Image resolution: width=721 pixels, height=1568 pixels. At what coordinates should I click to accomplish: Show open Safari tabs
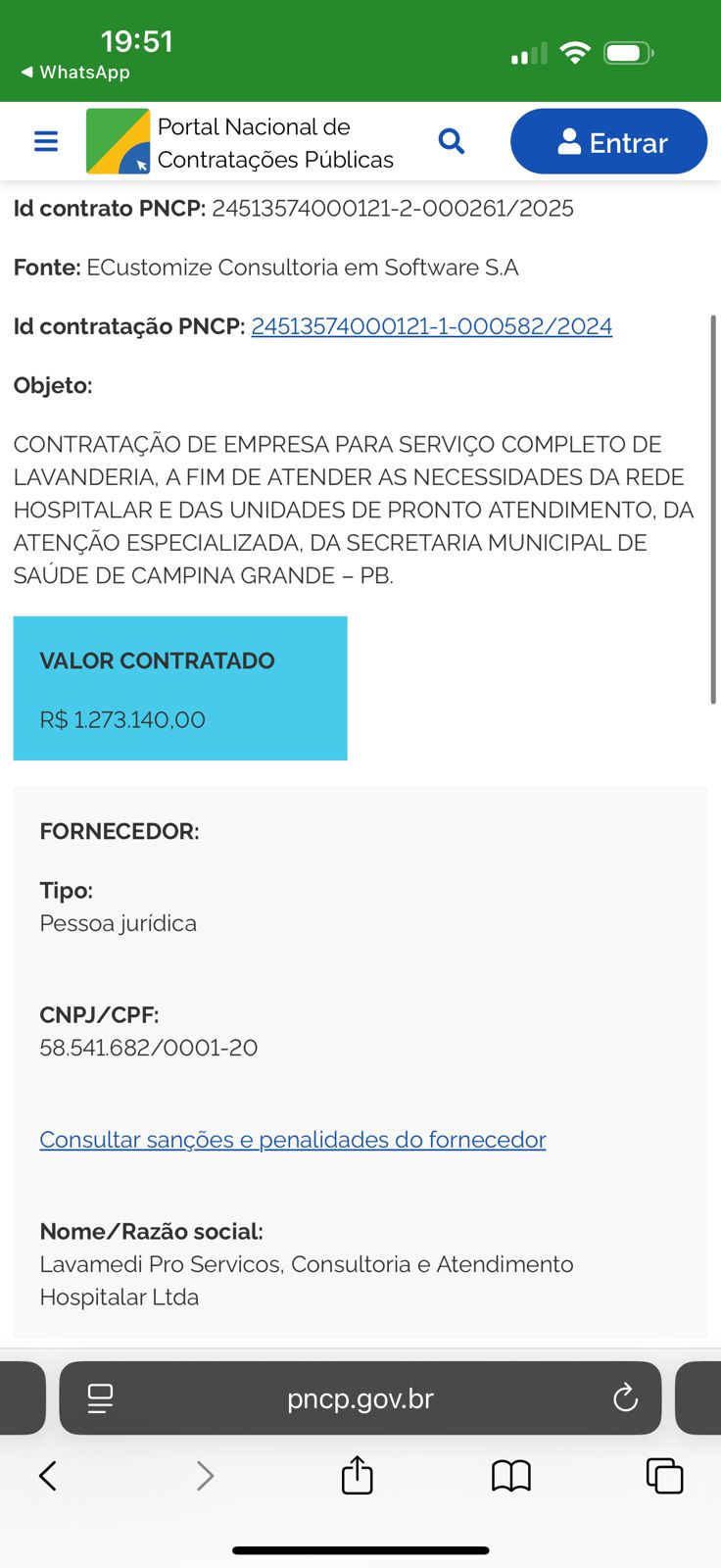pyautogui.click(x=664, y=1476)
